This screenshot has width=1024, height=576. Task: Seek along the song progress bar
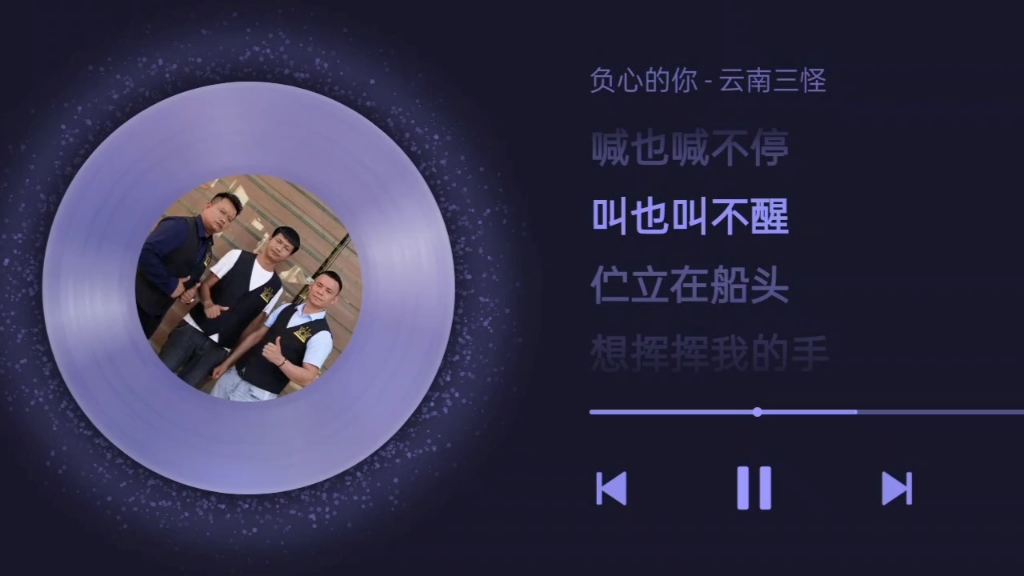click(757, 412)
